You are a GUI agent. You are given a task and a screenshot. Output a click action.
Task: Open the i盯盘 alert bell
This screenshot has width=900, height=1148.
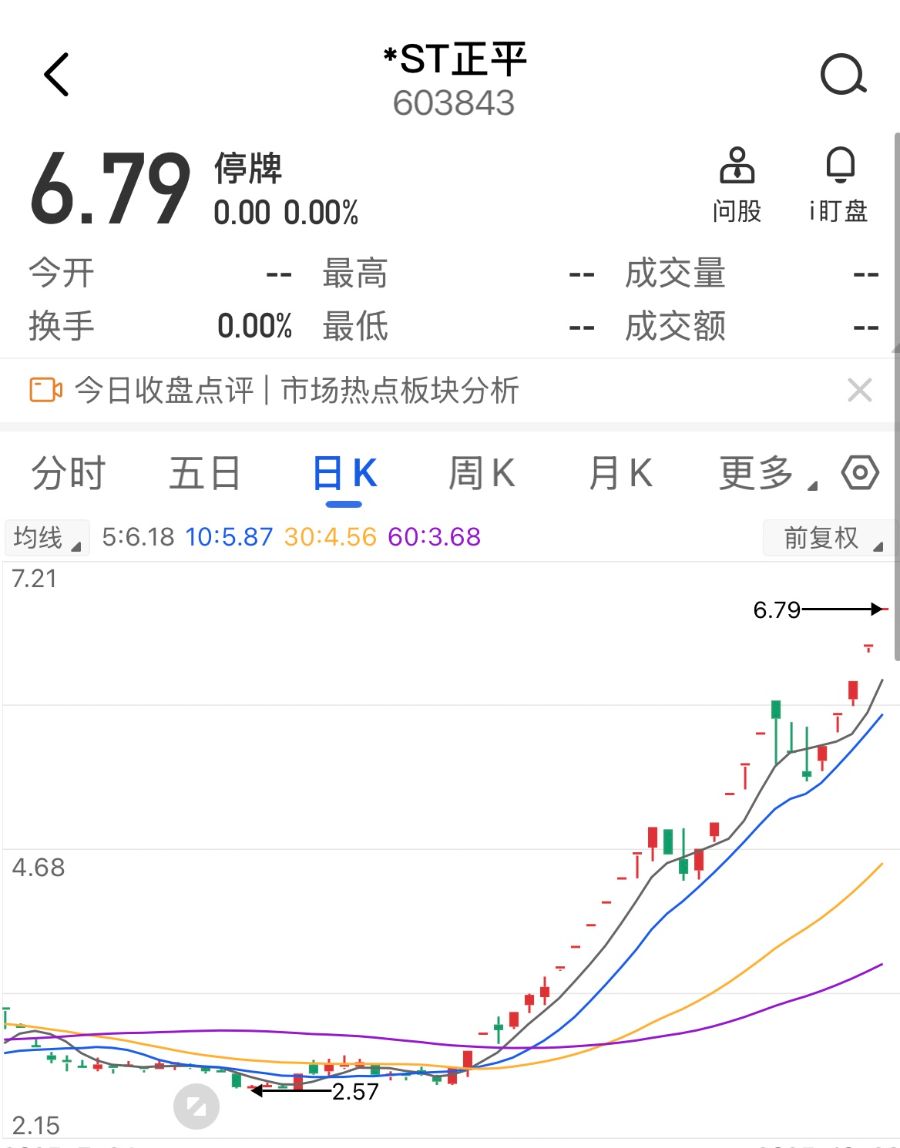838,184
